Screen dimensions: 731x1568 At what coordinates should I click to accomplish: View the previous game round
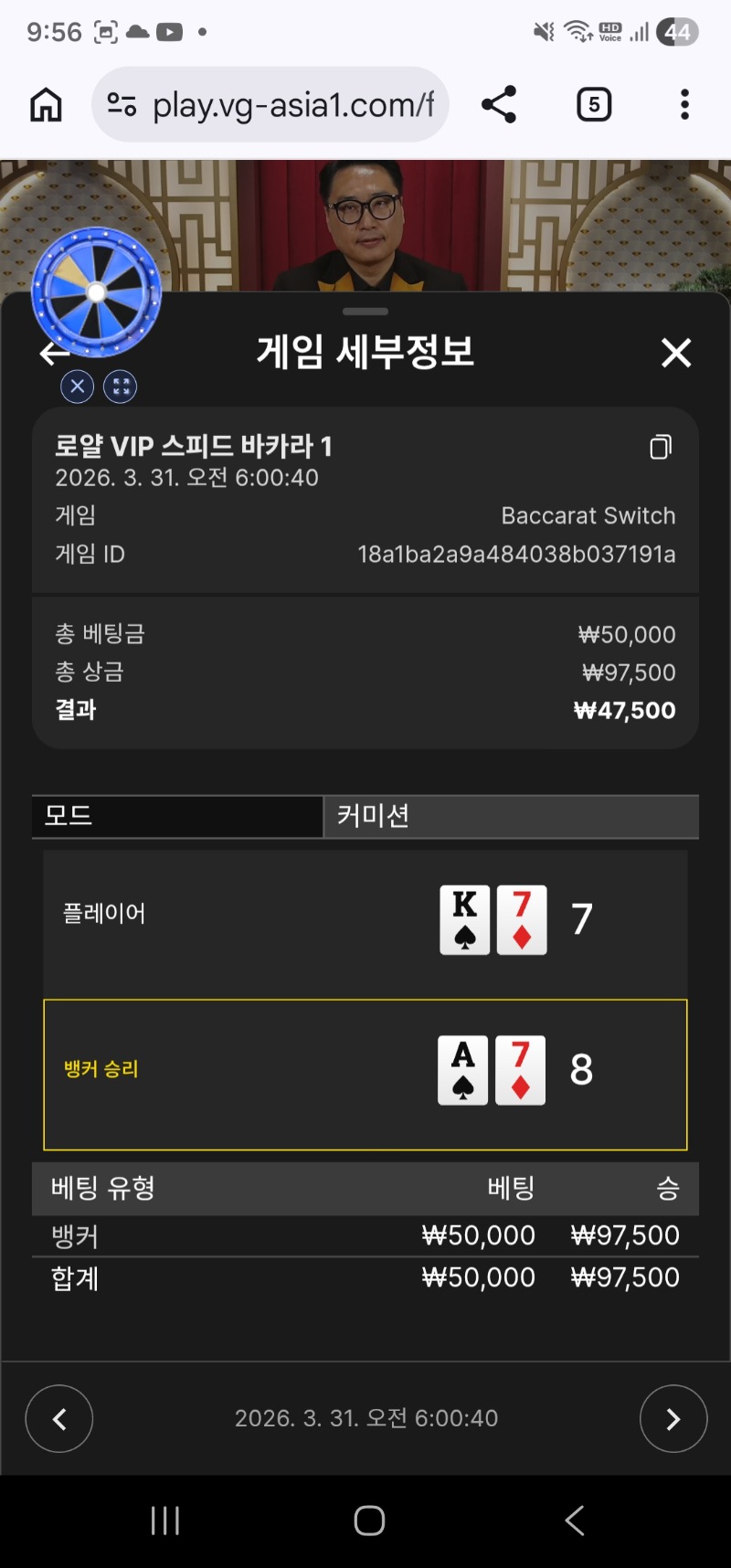[x=59, y=1419]
